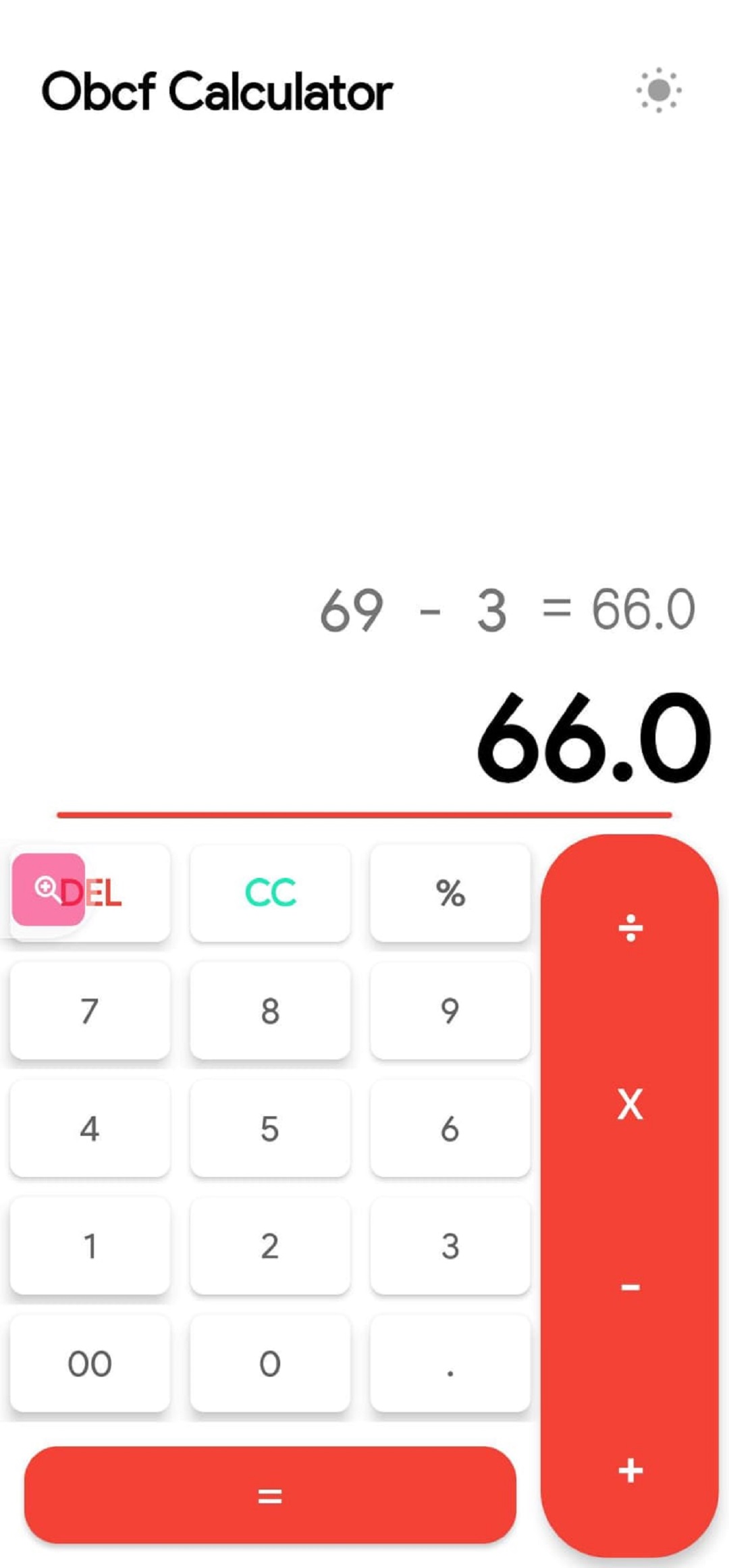The height and width of the screenshot is (1568, 729).
Task: Enter the digit 2
Action: pyautogui.click(x=270, y=1246)
